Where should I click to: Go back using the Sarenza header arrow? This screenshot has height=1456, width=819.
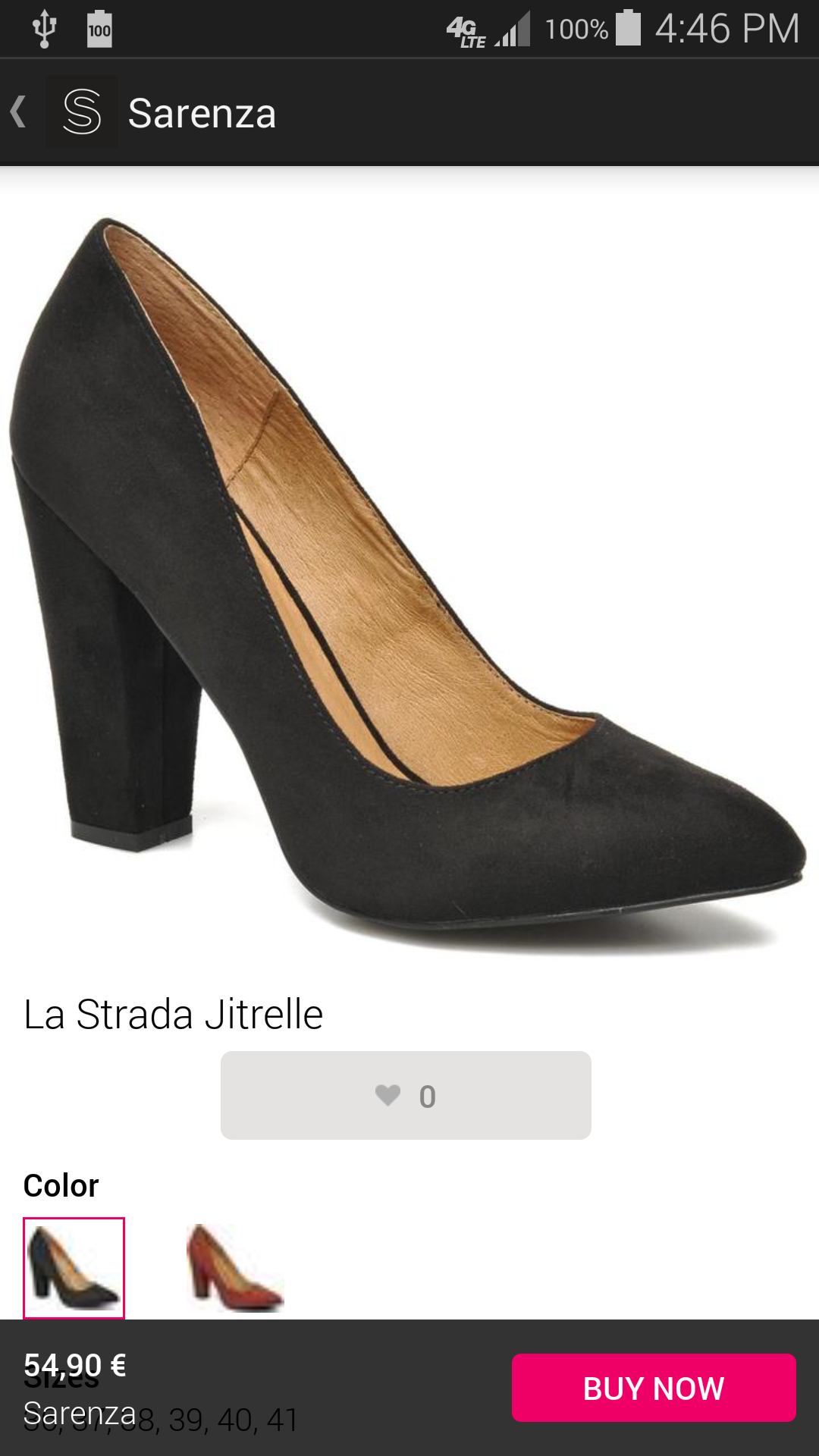(x=20, y=112)
